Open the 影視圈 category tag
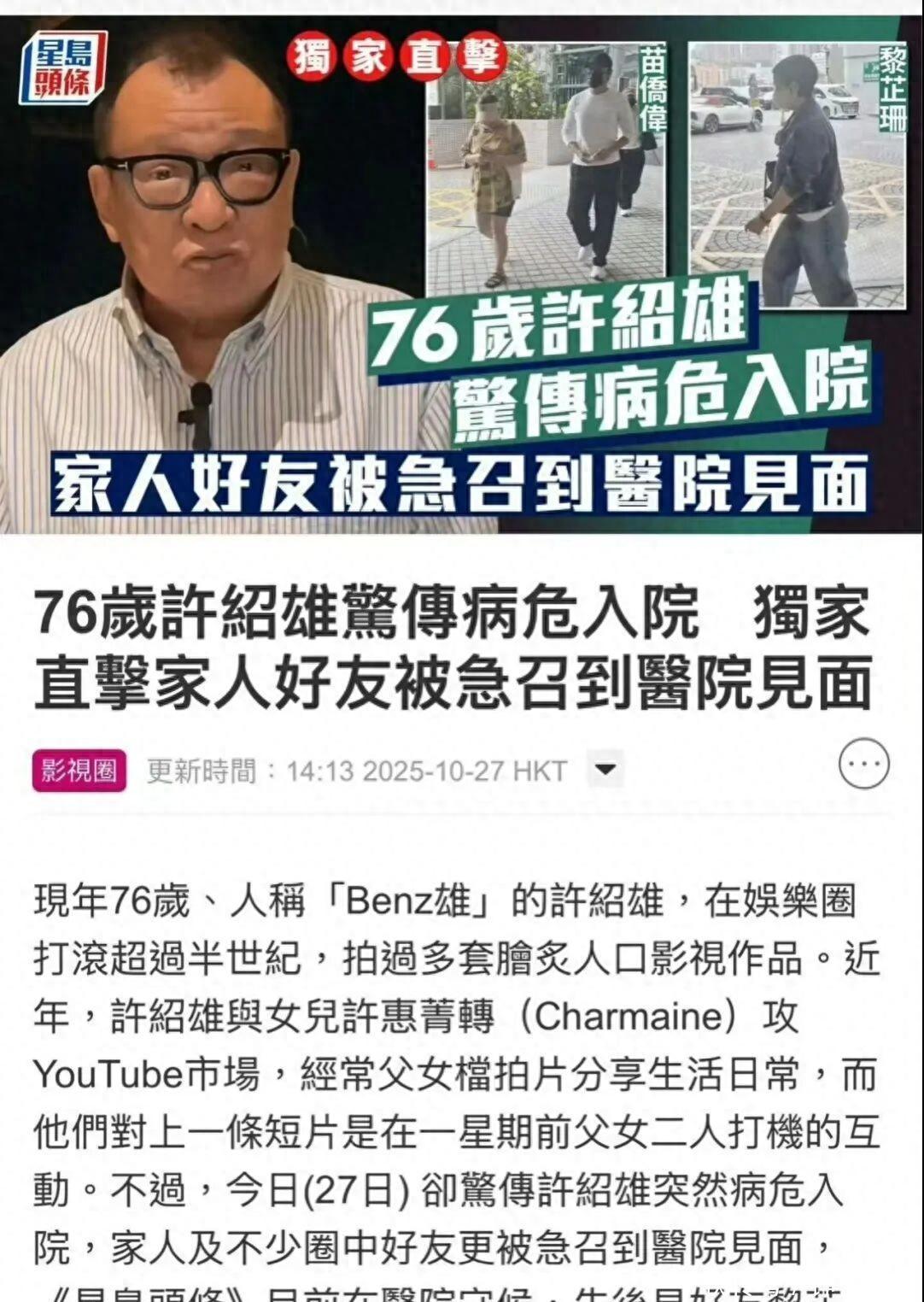924x1302 pixels. (x=79, y=770)
